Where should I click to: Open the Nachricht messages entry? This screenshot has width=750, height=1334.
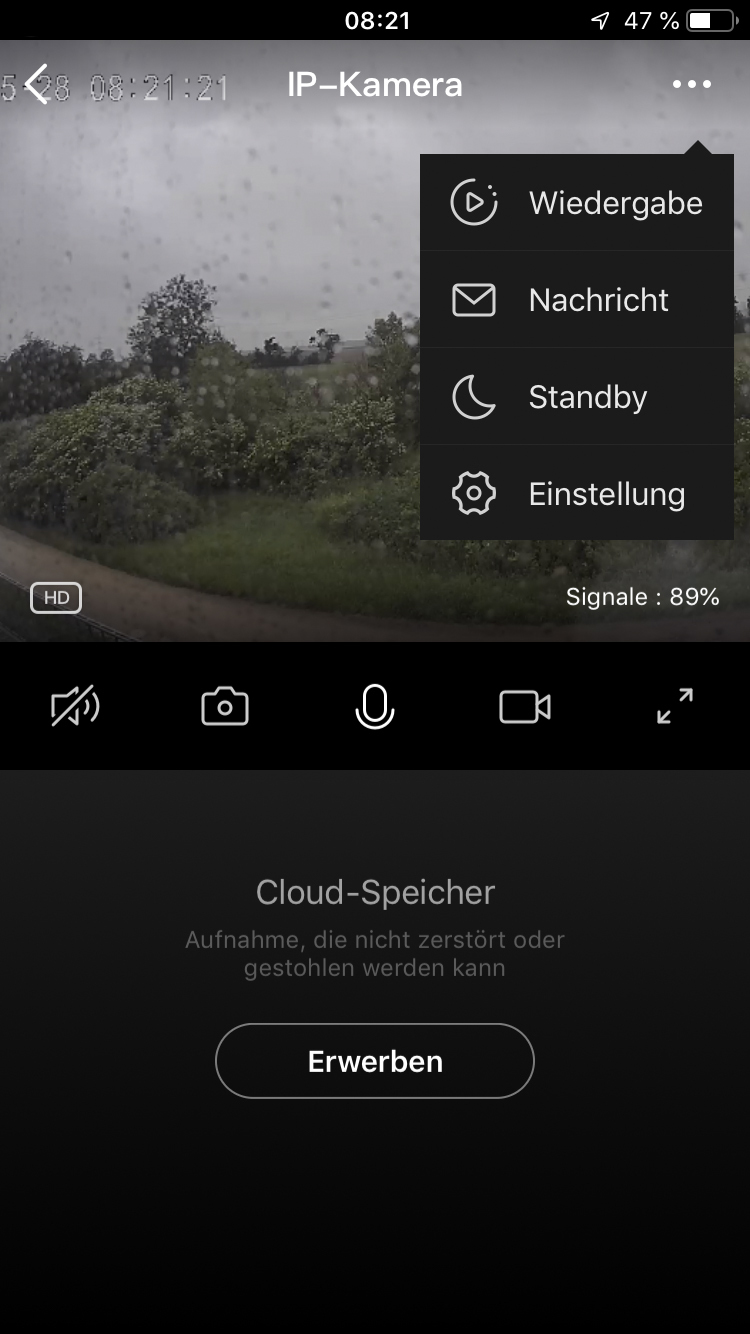tap(577, 300)
